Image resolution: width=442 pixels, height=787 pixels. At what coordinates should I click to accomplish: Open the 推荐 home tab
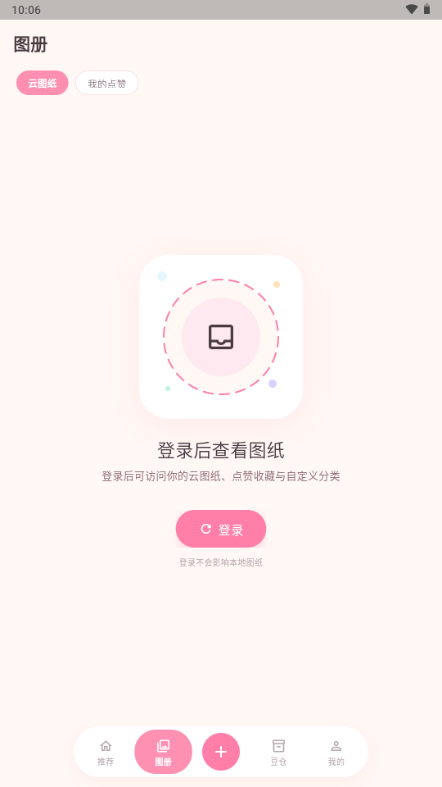point(105,752)
